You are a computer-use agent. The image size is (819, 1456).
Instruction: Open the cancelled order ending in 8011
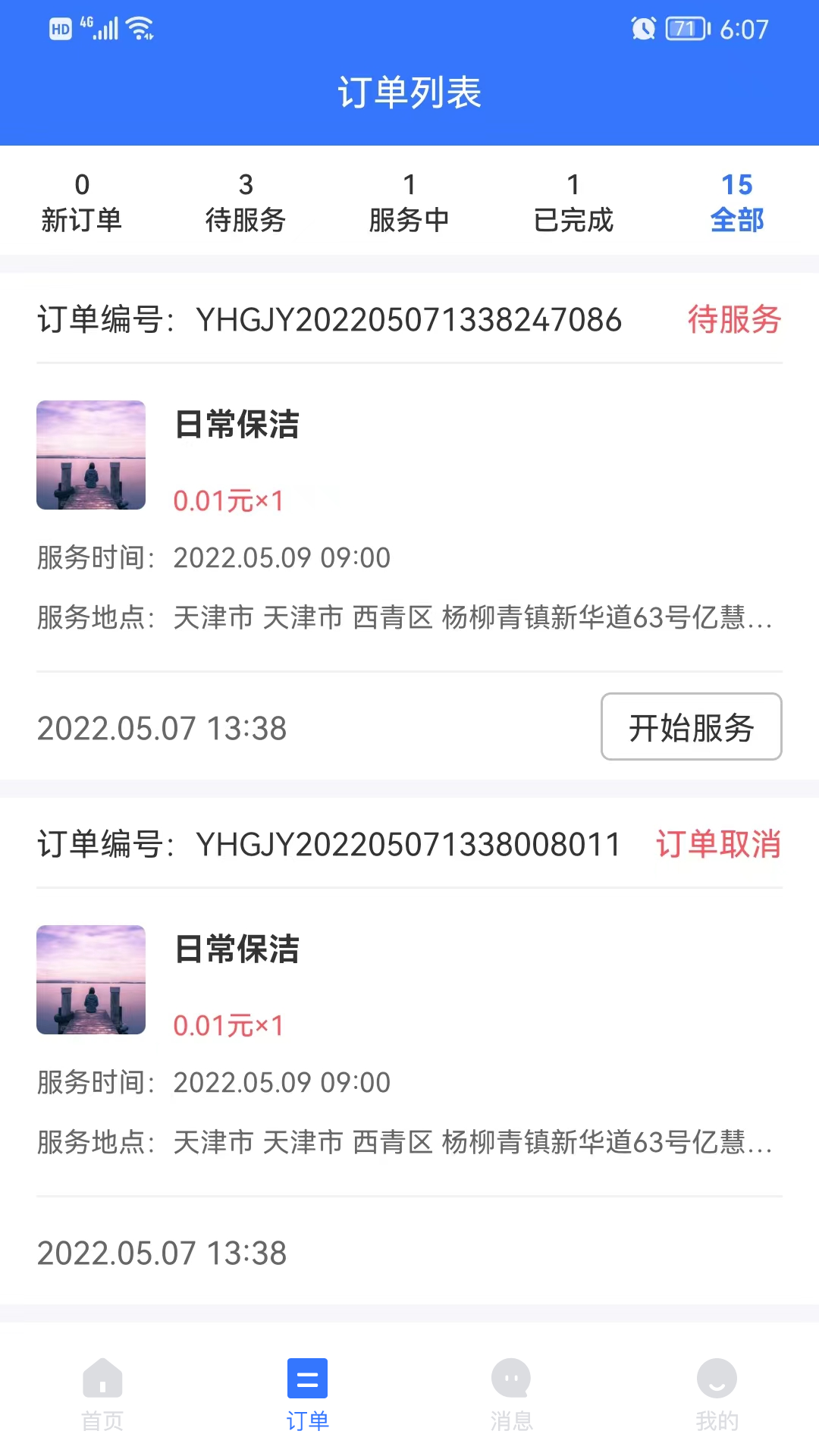click(x=409, y=1009)
